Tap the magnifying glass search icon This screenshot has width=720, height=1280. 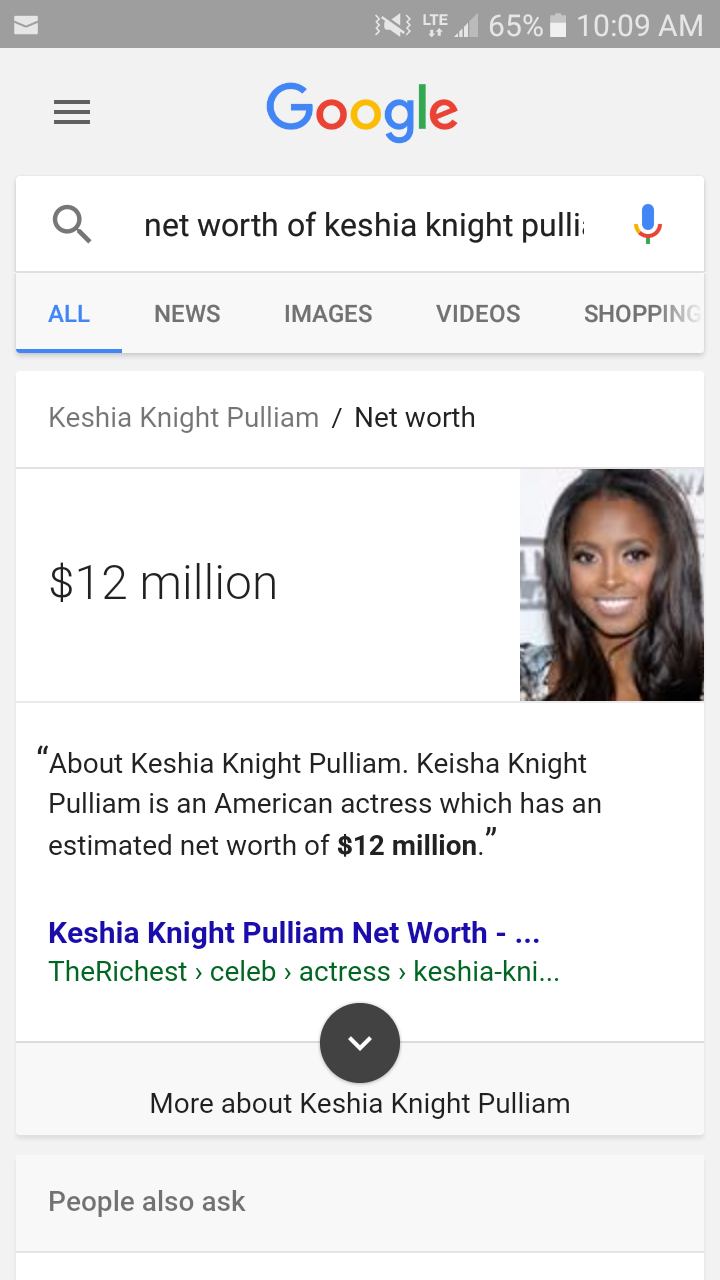click(72, 224)
